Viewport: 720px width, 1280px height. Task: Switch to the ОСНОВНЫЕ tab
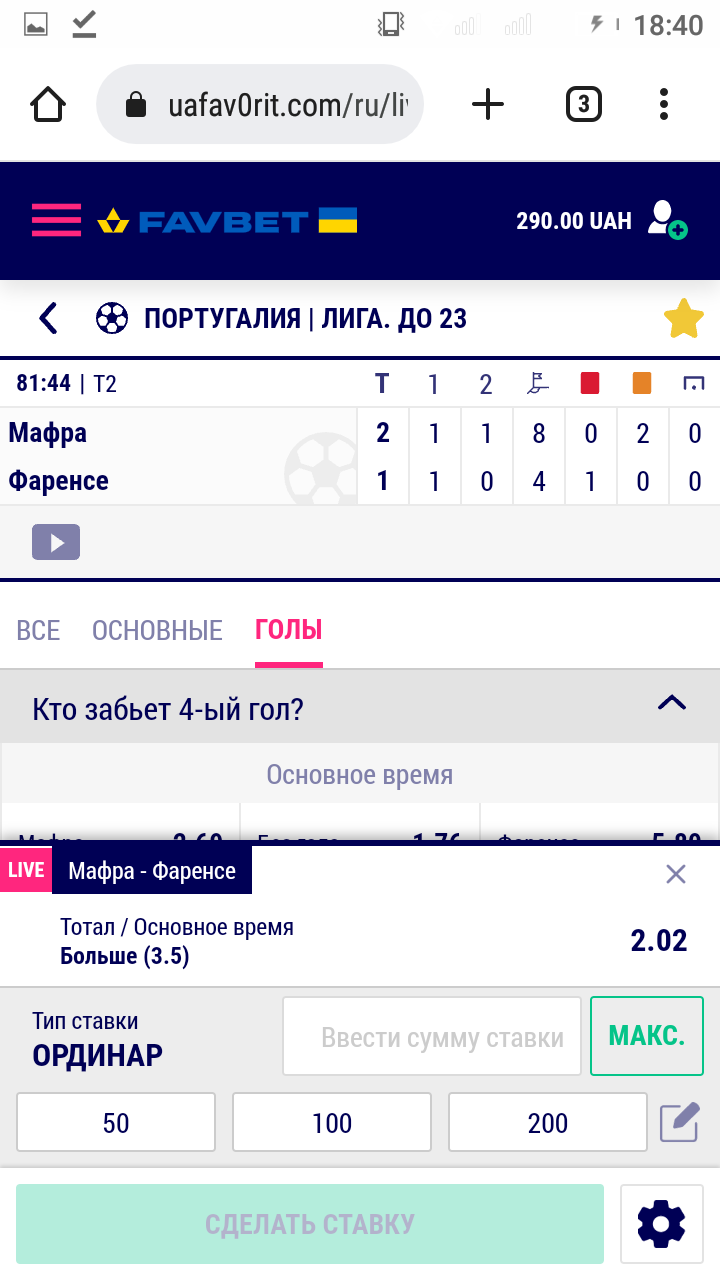click(x=157, y=630)
